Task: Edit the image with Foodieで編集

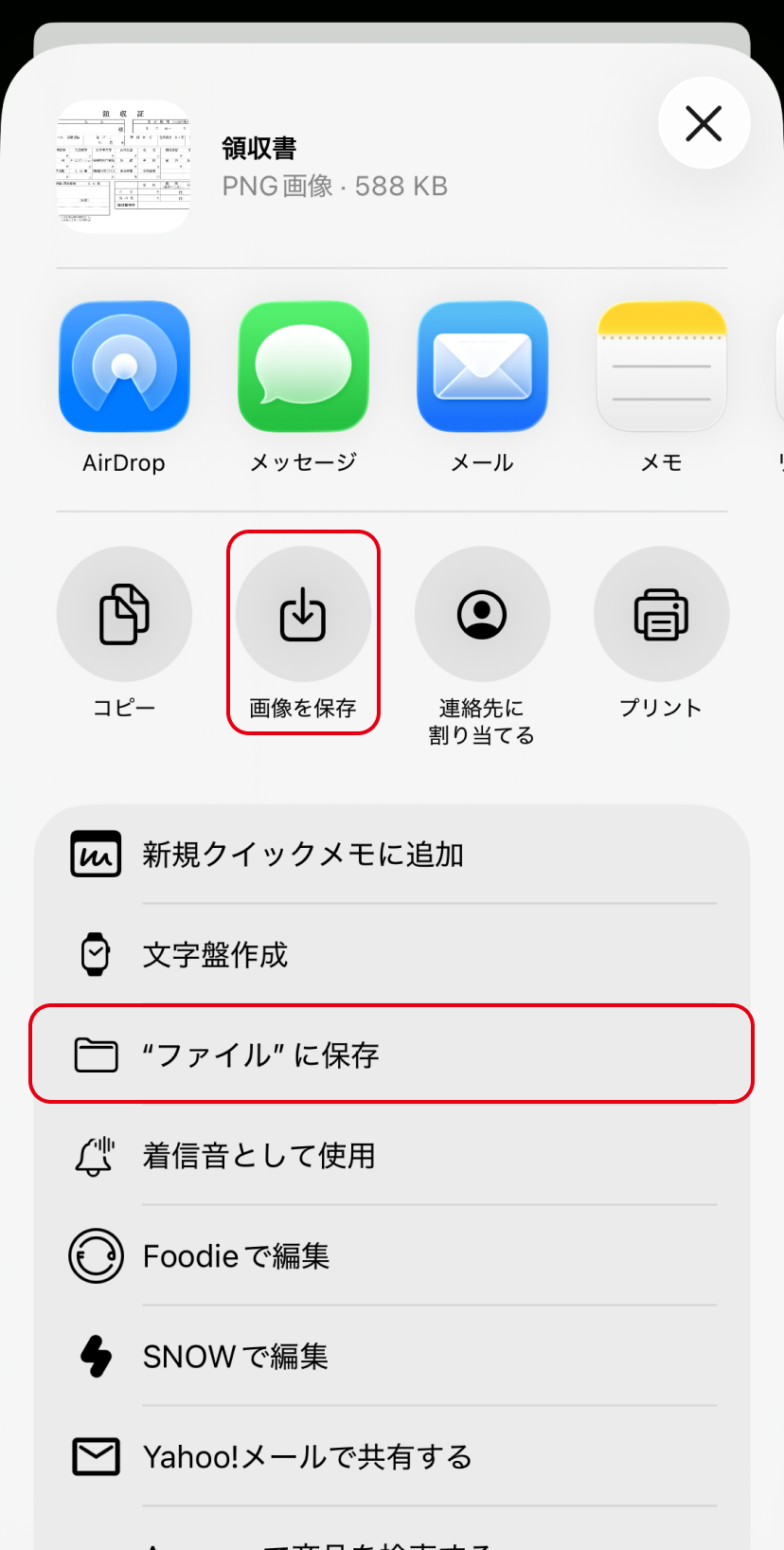Action: pos(392,1255)
